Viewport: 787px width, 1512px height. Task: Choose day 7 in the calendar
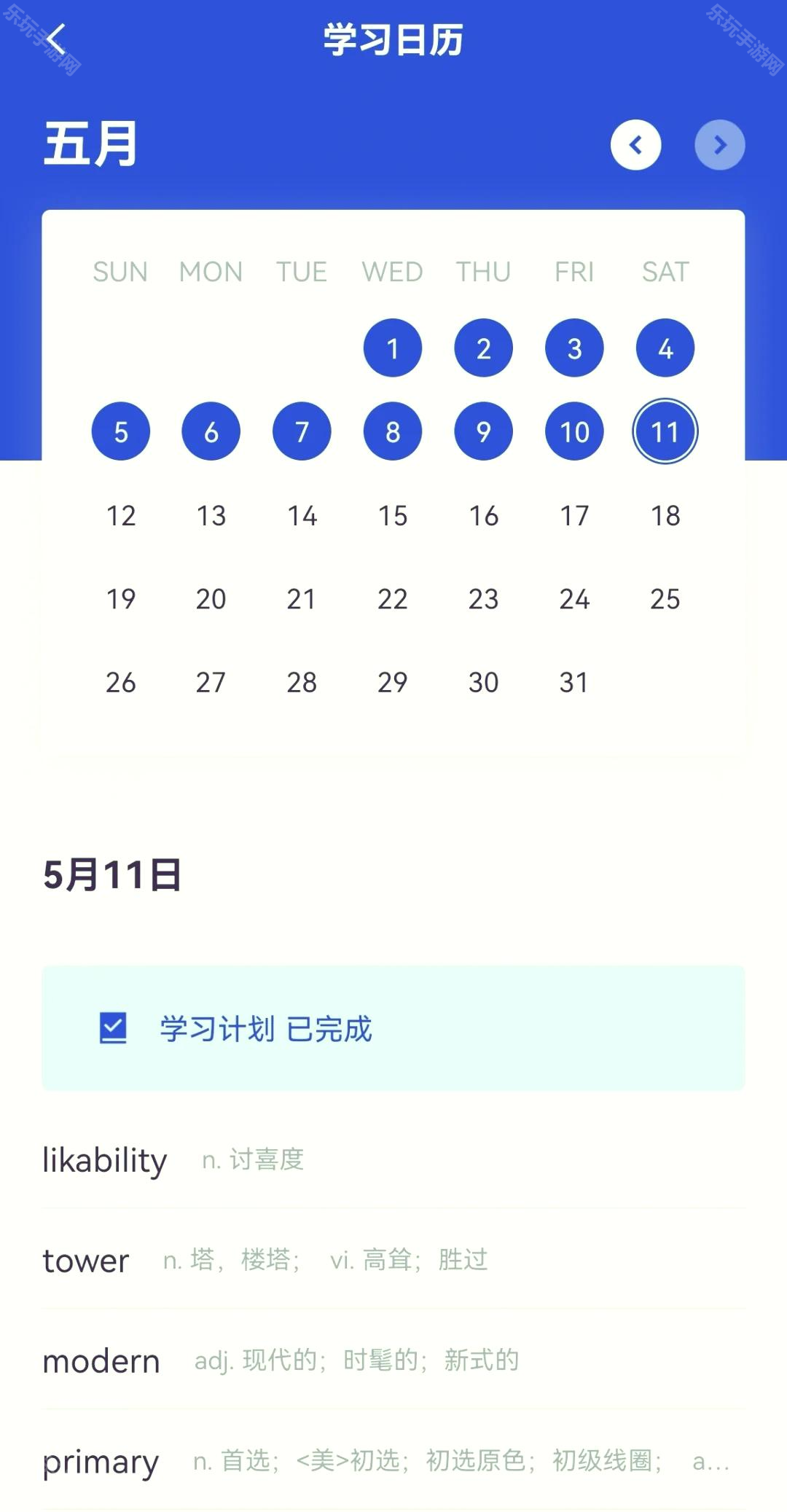click(x=302, y=431)
